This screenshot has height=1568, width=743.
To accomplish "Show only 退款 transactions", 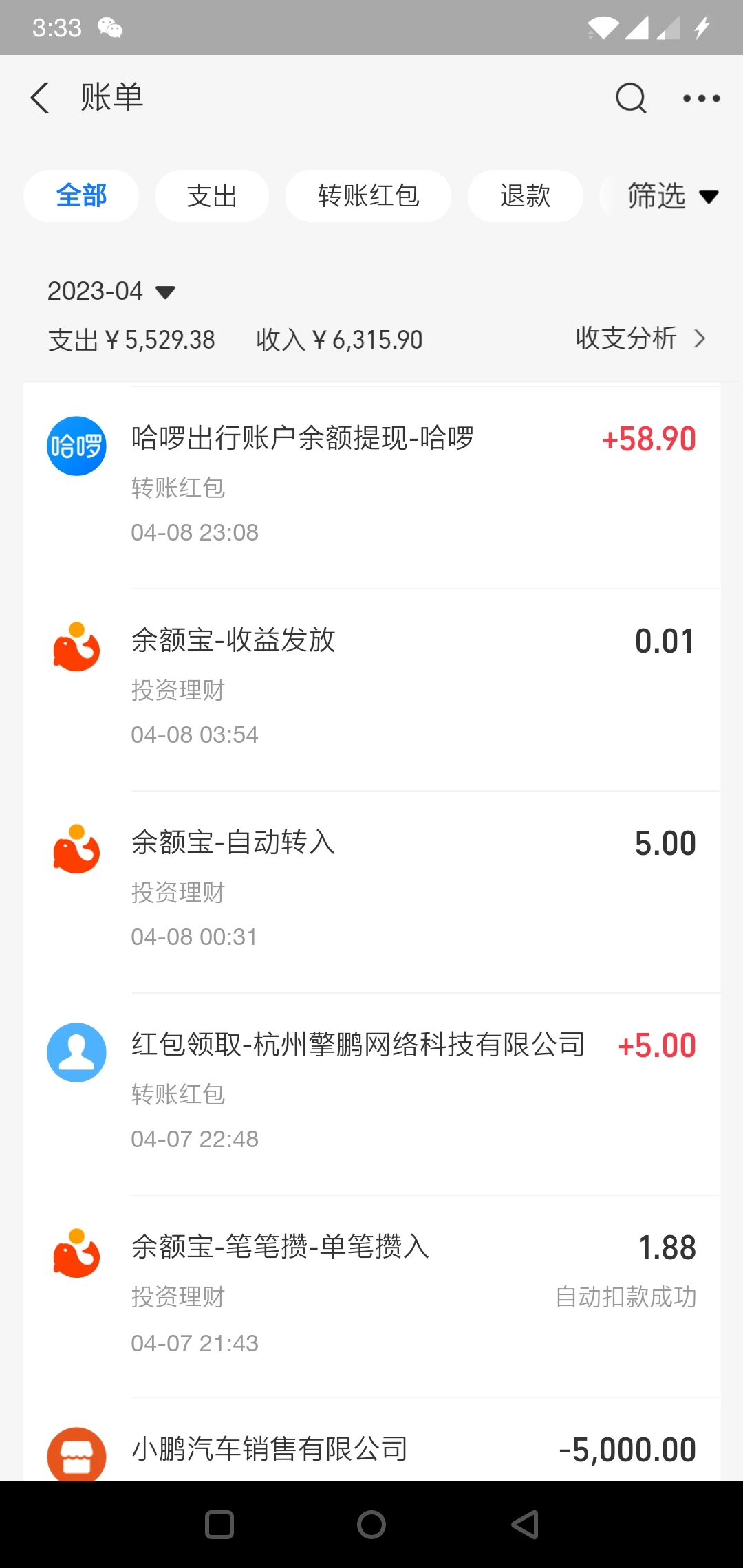I will pos(525,196).
